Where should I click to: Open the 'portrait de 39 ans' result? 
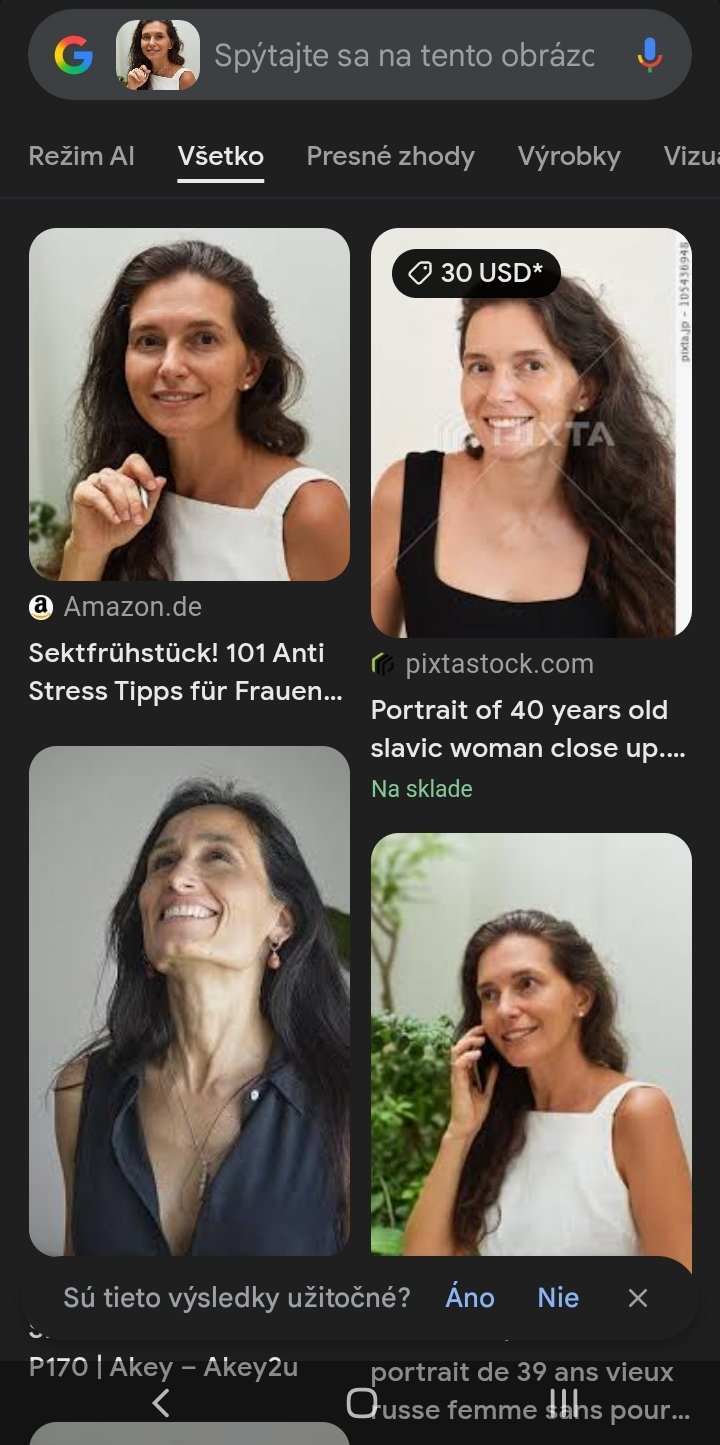point(531,1040)
